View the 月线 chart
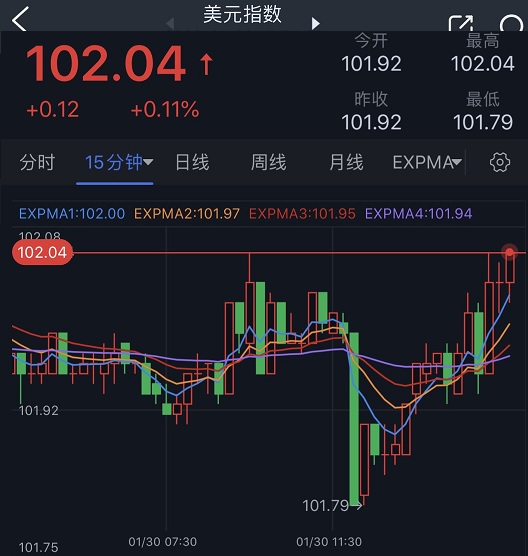This screenshot has height=556, width=528. point(346,162)
